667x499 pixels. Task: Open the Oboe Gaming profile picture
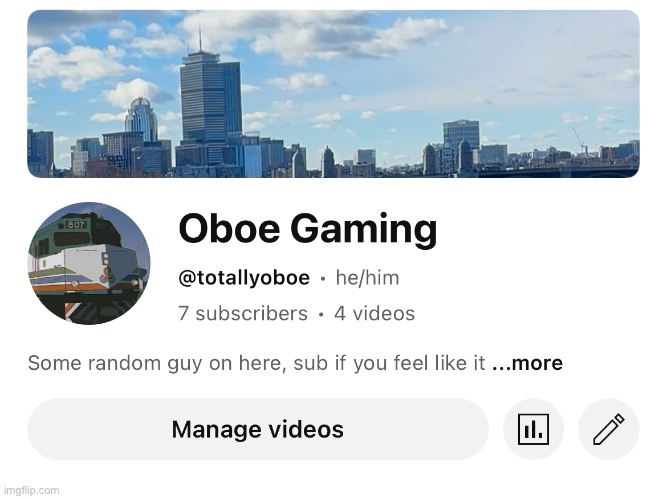[x=89, y=264]
